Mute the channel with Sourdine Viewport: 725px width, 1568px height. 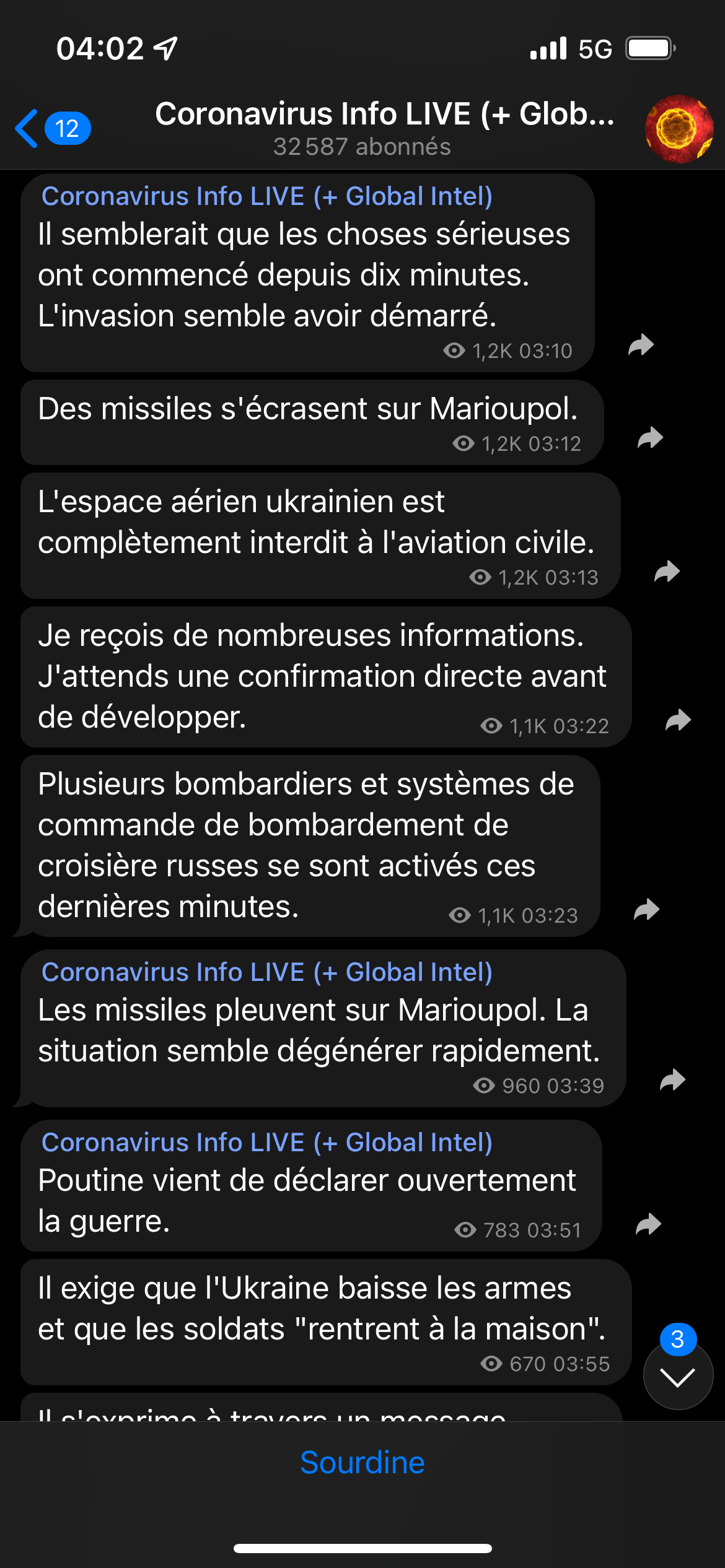pos(362,1463)
